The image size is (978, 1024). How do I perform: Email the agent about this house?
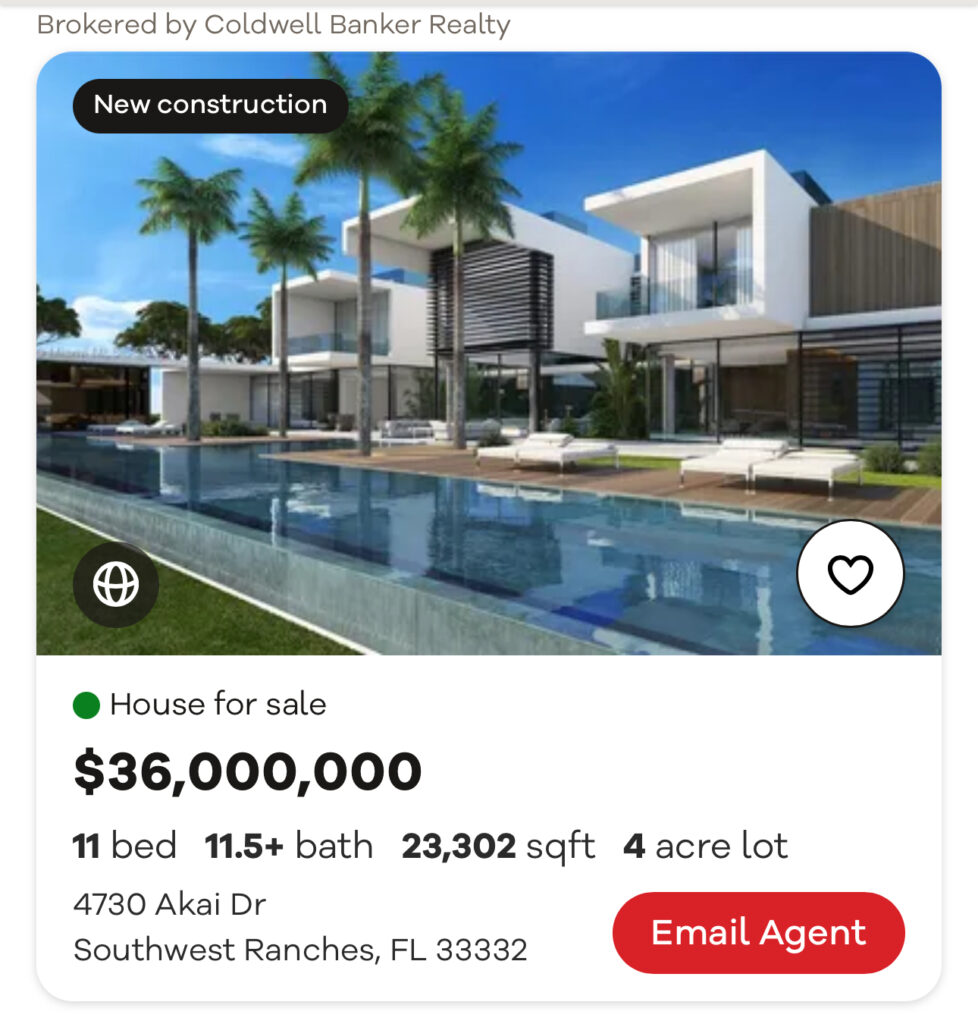tap(758, 933)
